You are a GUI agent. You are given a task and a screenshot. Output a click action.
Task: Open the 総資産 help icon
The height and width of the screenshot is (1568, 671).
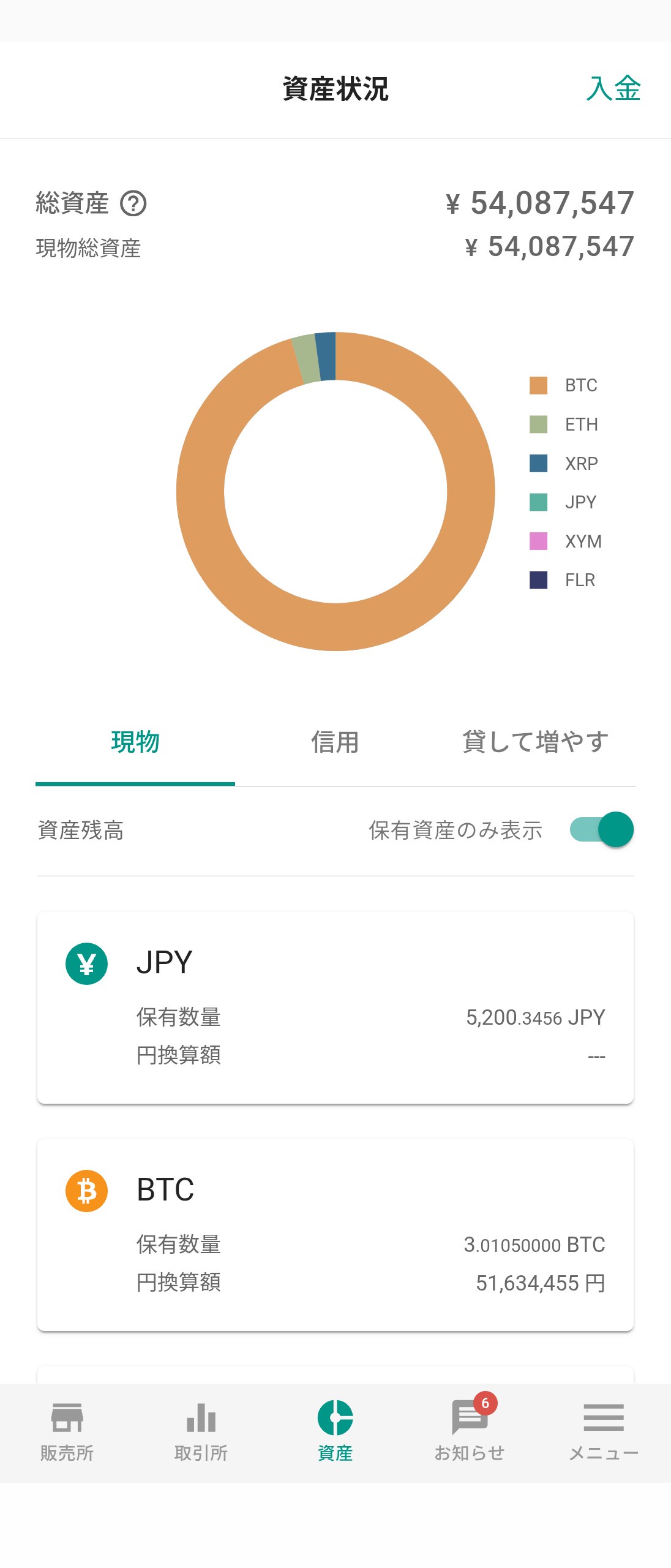pos(134,202)
